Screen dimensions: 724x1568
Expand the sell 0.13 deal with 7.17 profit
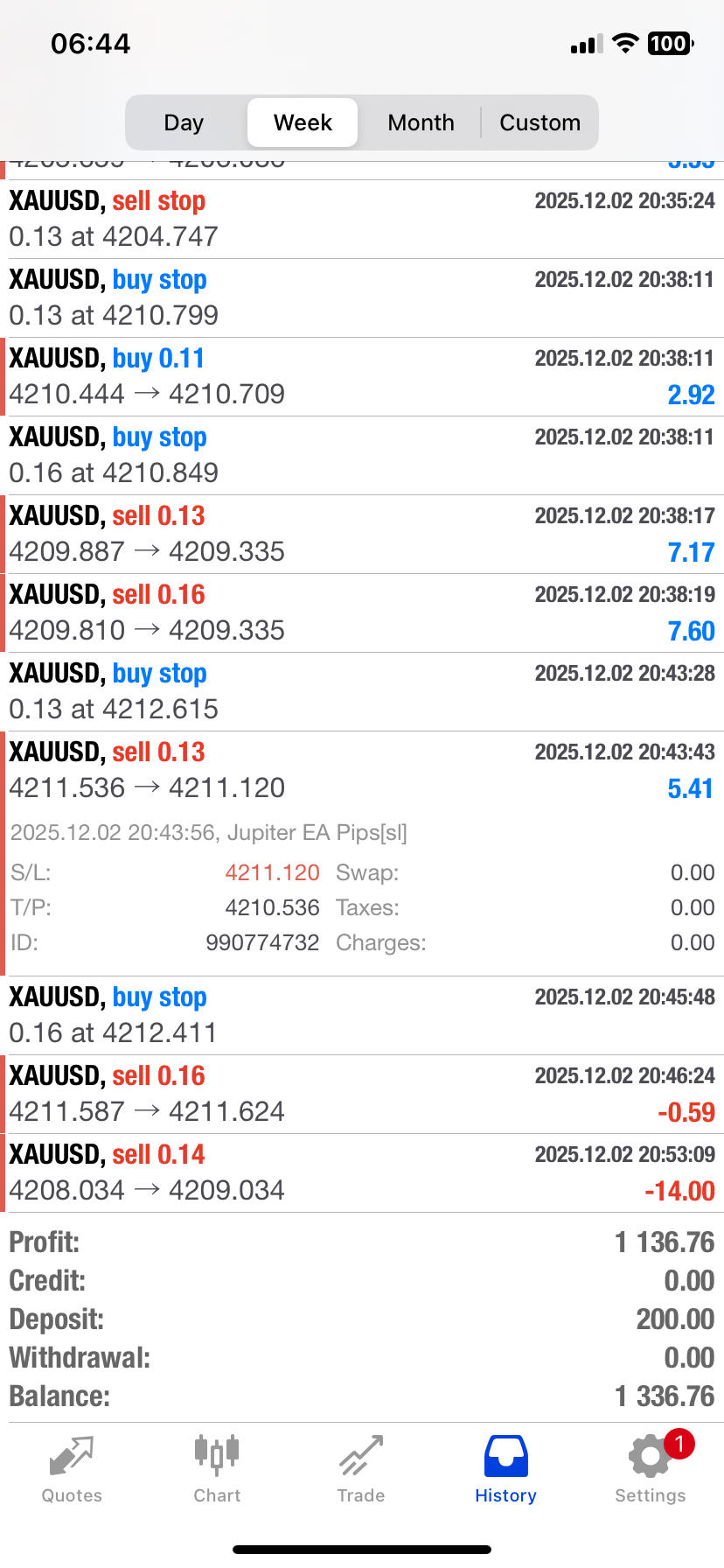click(362, 534)
